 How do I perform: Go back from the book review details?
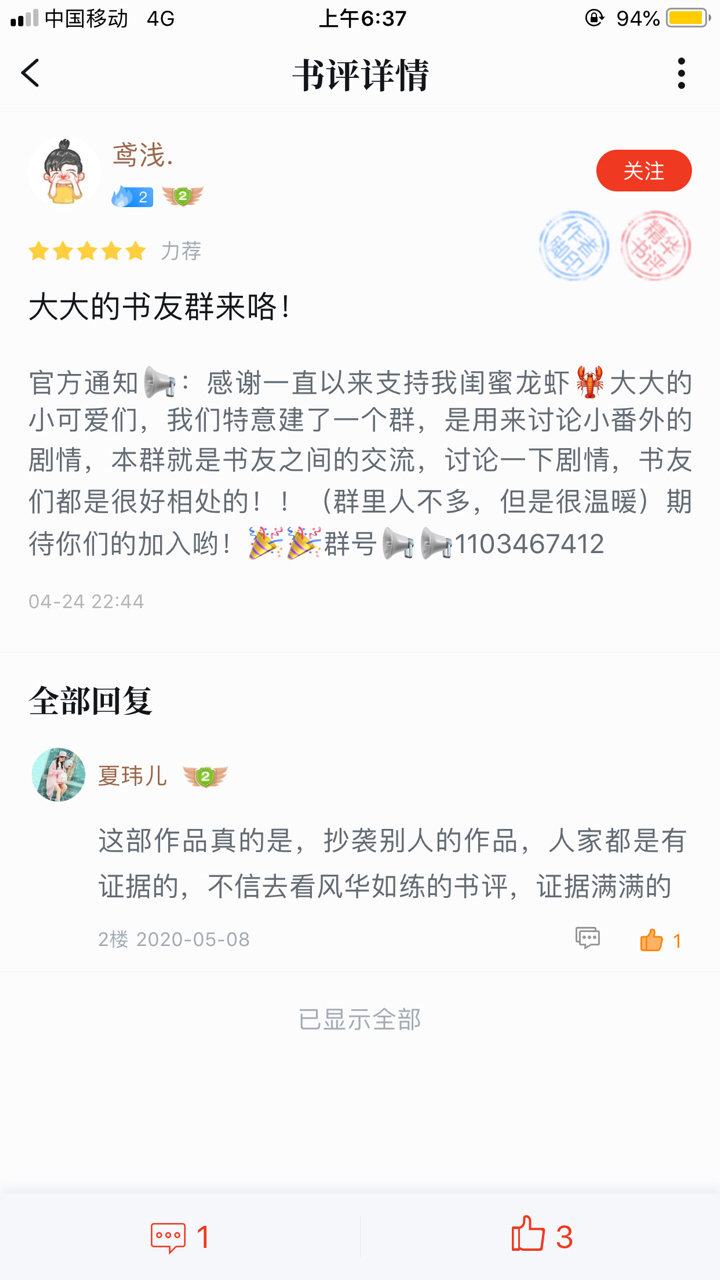[x=31, y=73]
